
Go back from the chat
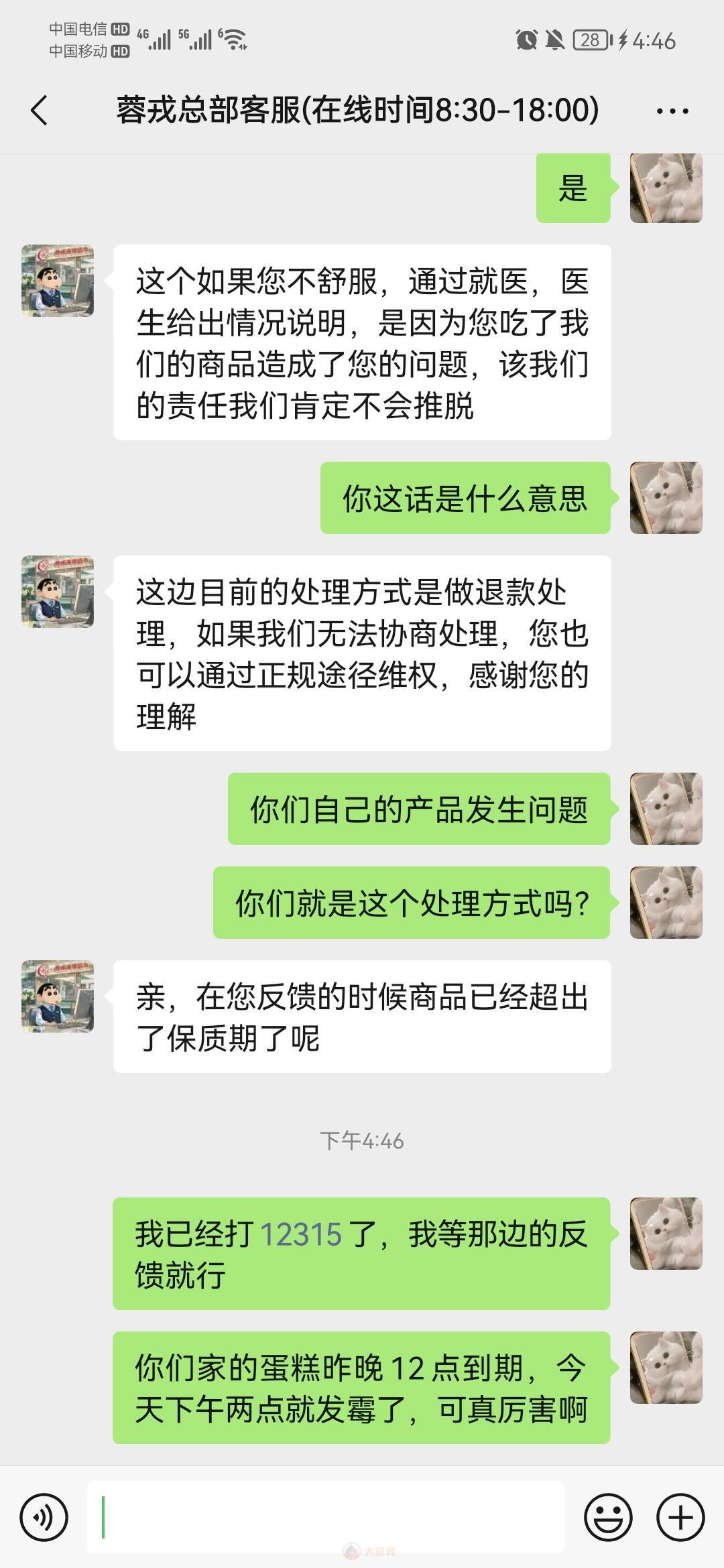point(40,111)
